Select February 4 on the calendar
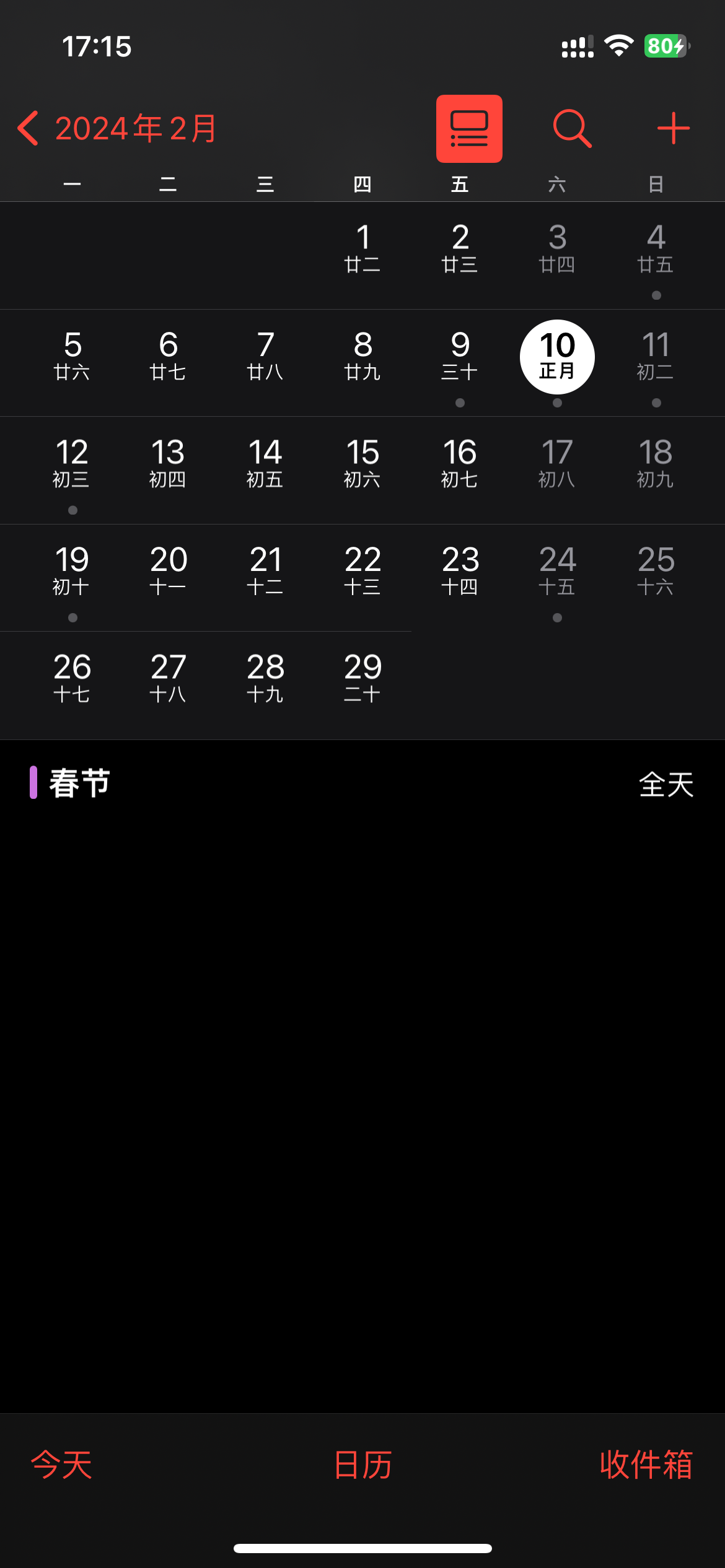The image size is (725, 1568). [656, 249]
